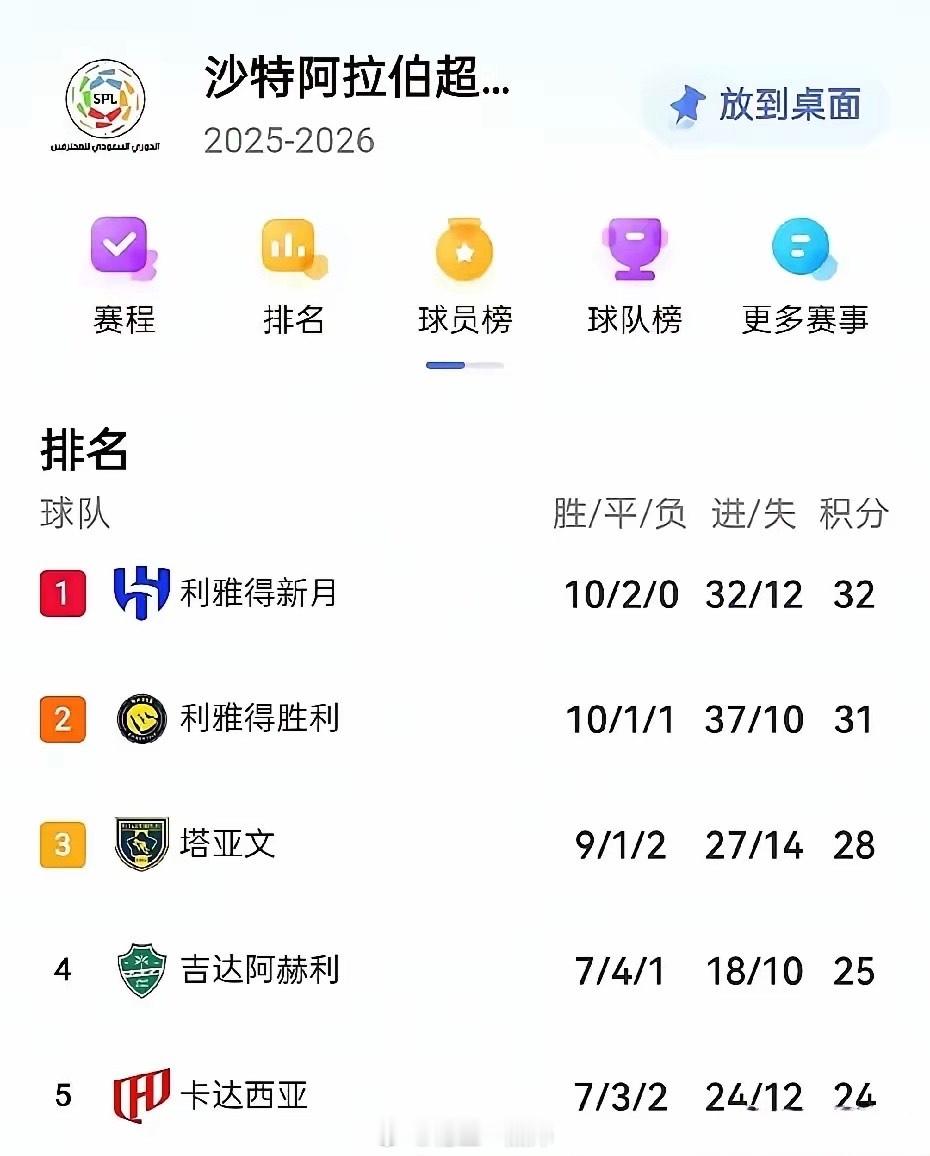Viewport: 930px width, 1156px height.
Task: Click the rank 1 red badge
Action: [62, 593]
